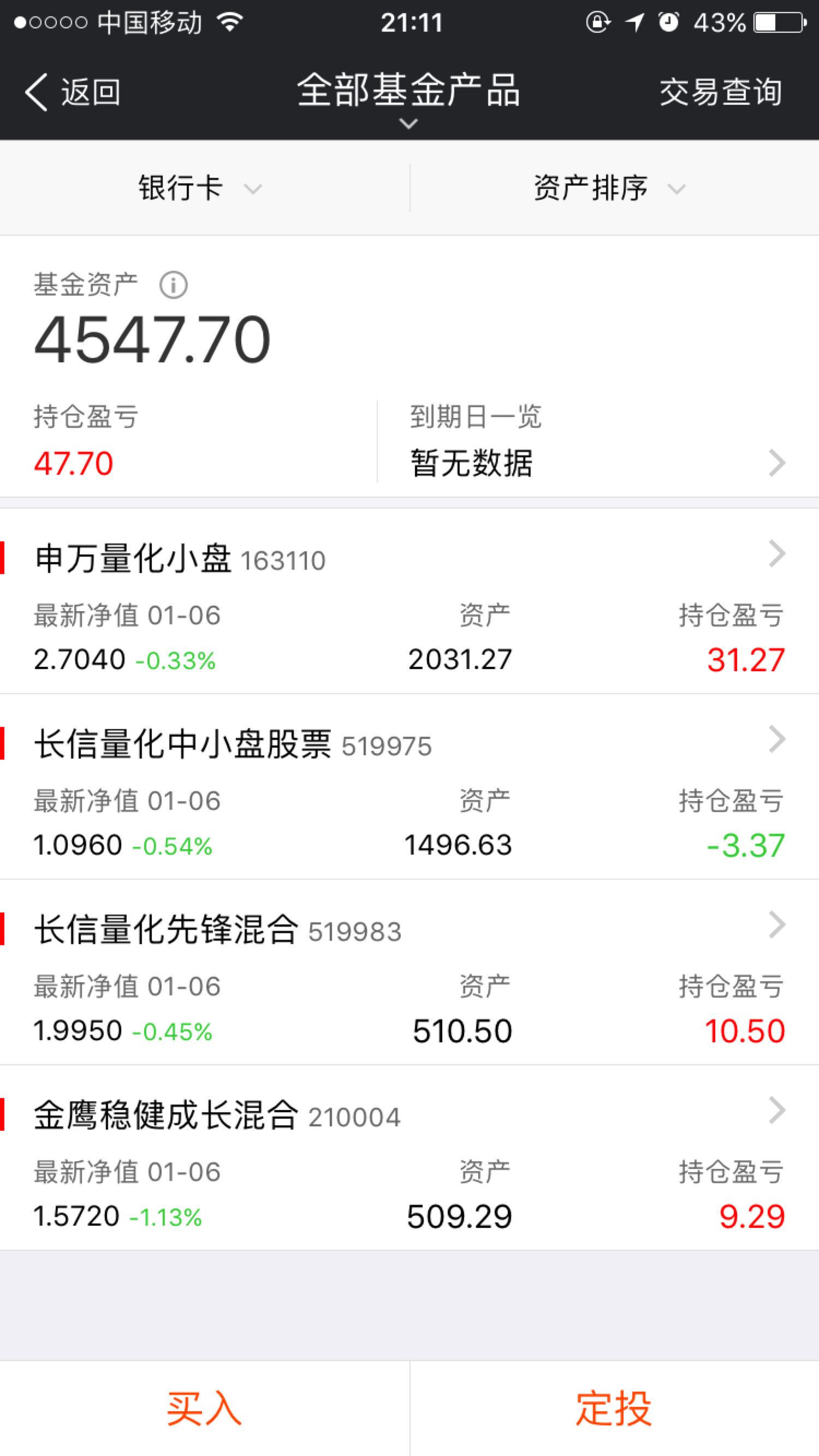Image resolution: width=819 pixels, height=1456 pixels.
Task: Open 交易查询 transaction query
Action: click(x=721, y=92)
